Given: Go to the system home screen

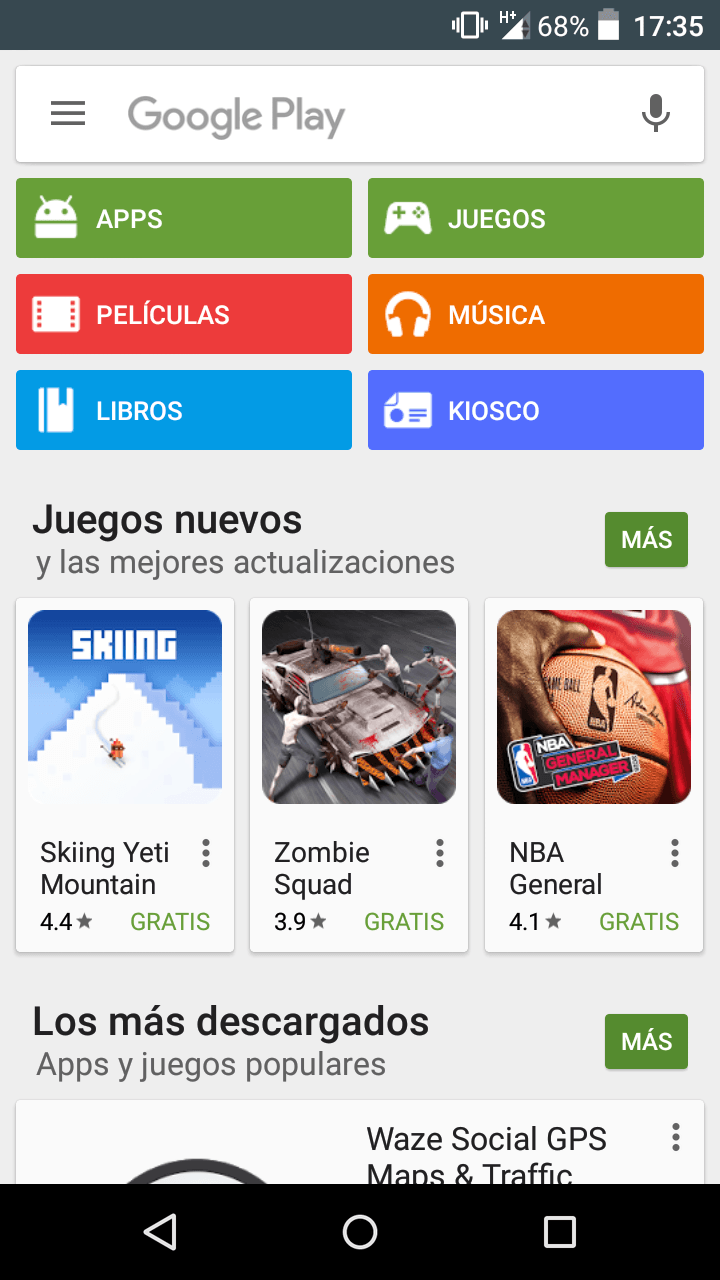Looking at the screenshot, I should coord(360,1232).
